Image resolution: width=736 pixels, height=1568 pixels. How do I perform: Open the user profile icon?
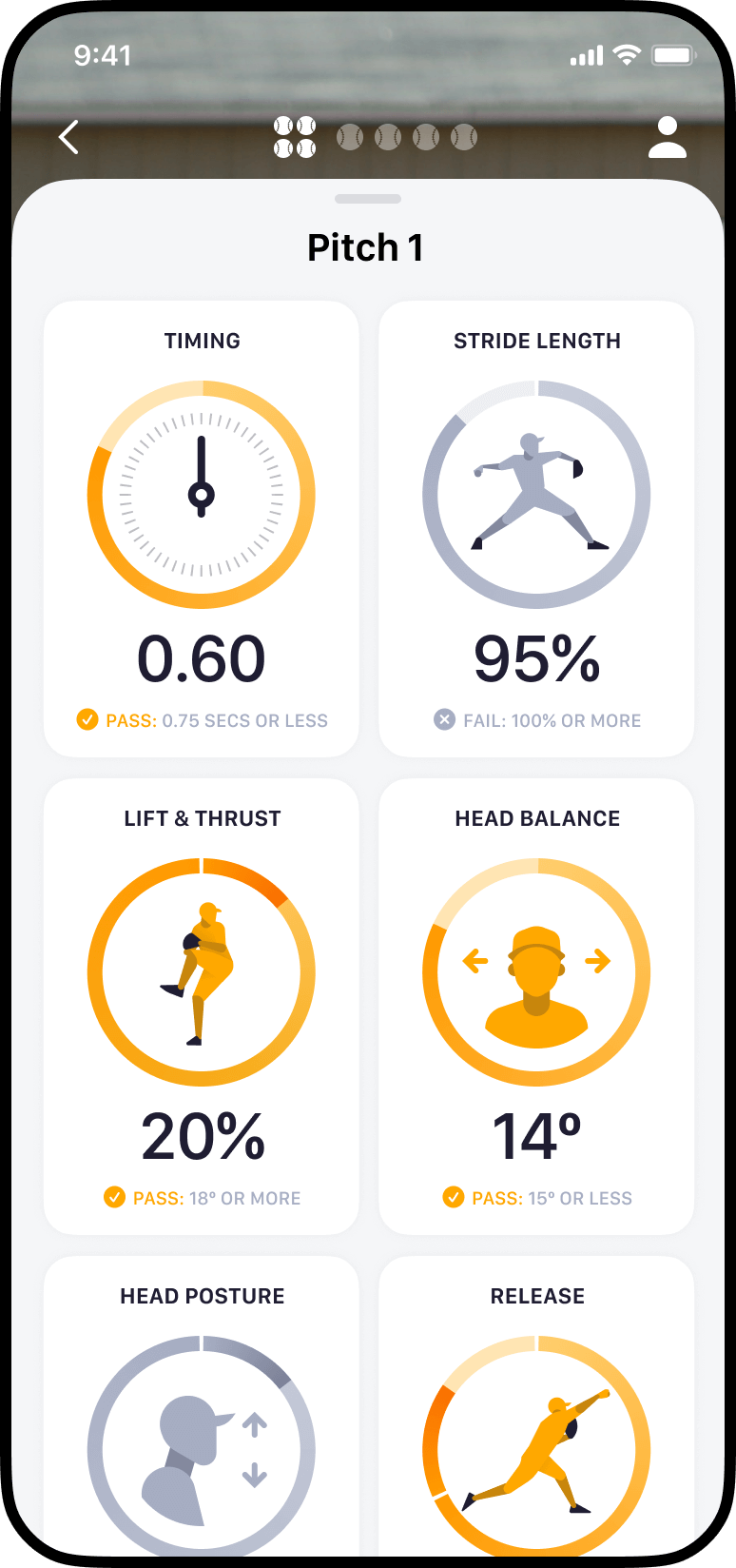[667, 137]
